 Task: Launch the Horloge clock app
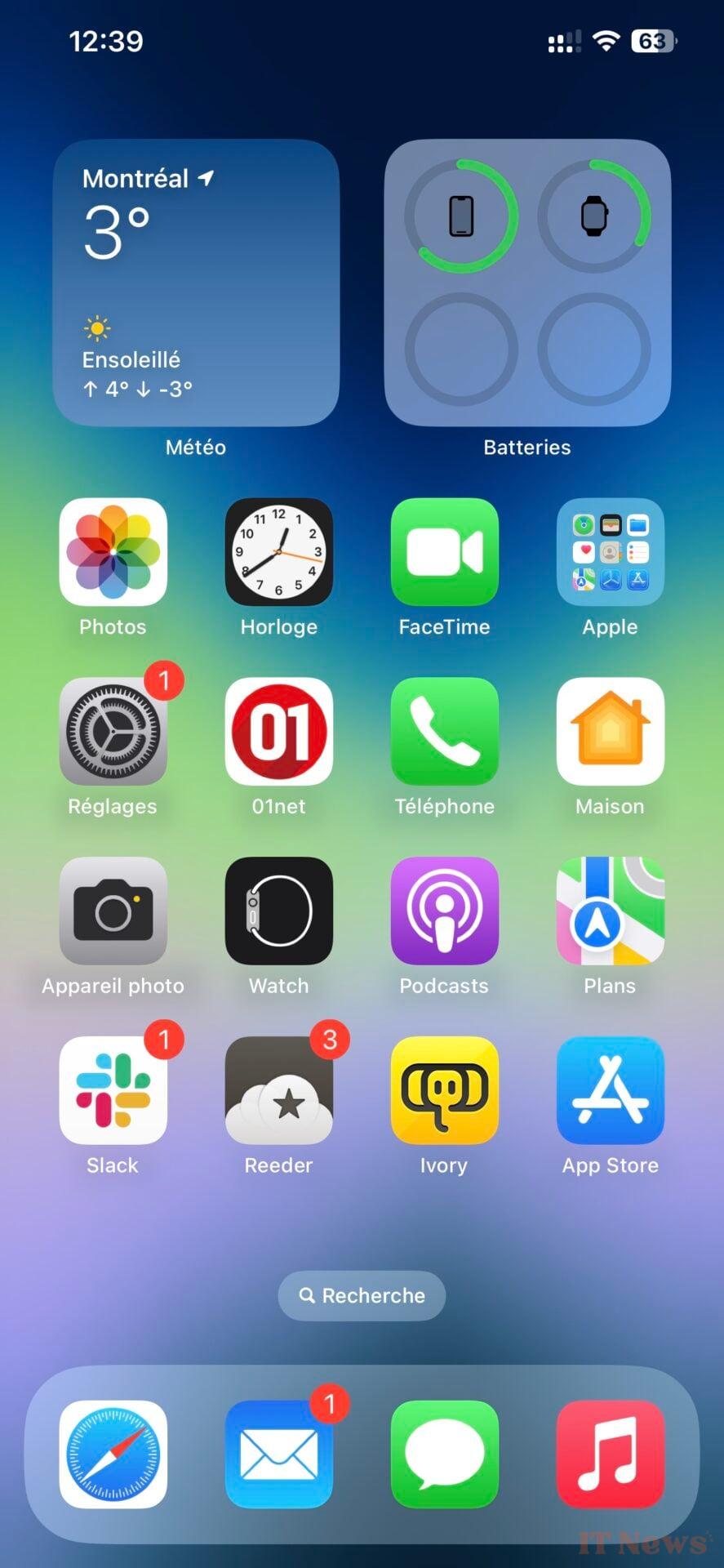pyautogui.click(x=278, y=552)
